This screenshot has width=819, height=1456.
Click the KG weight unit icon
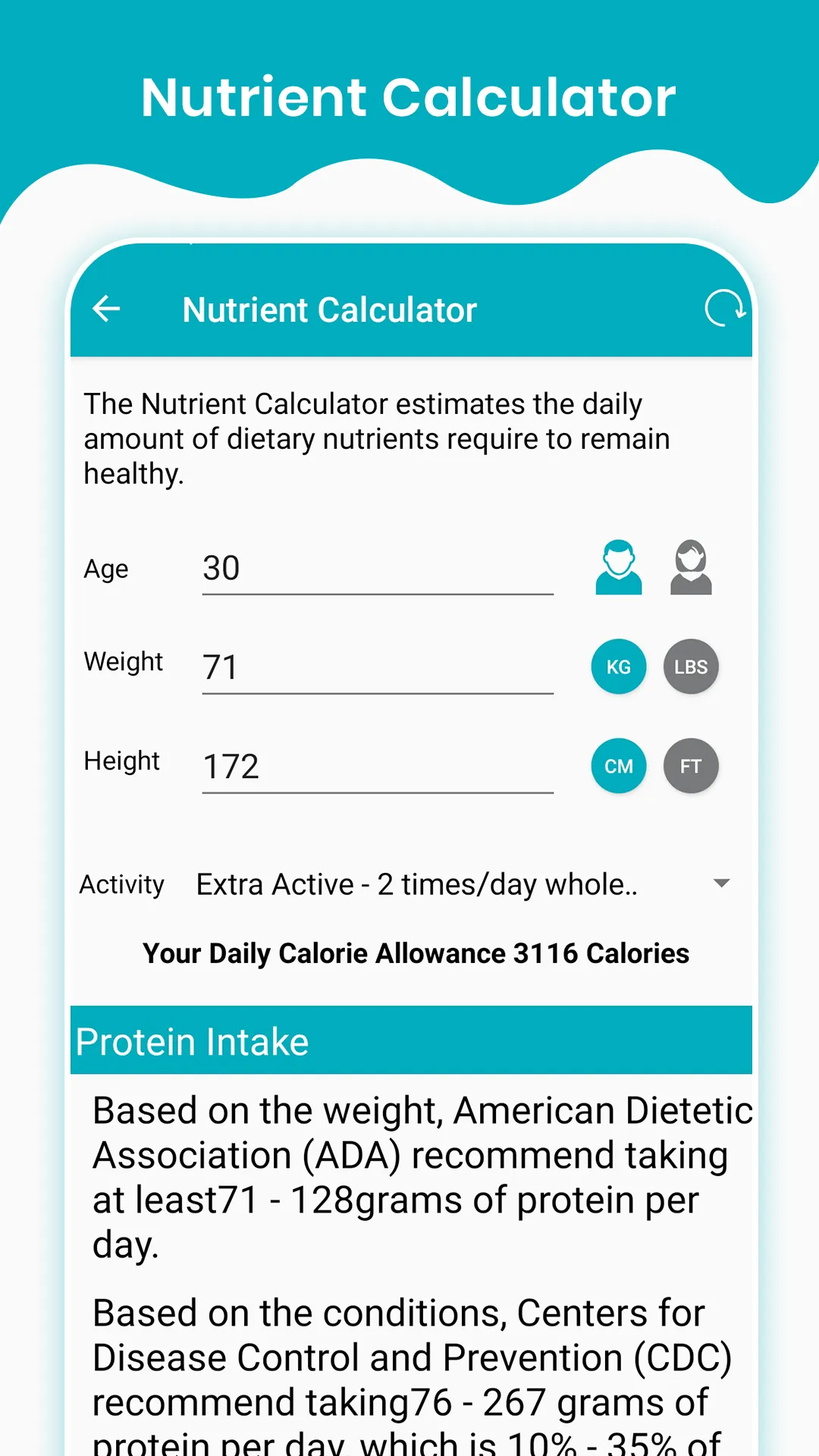tap(618, 667)
